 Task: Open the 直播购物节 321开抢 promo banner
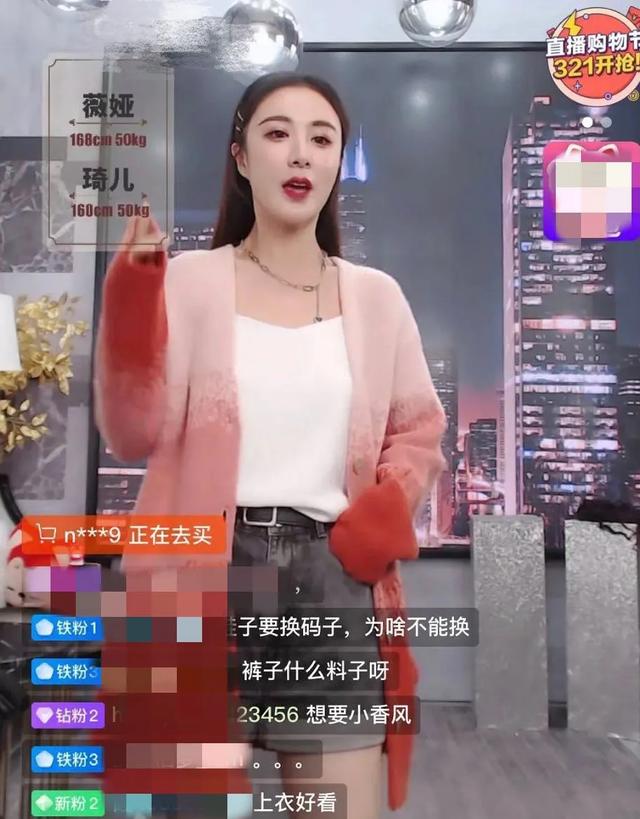click(594, 56)
